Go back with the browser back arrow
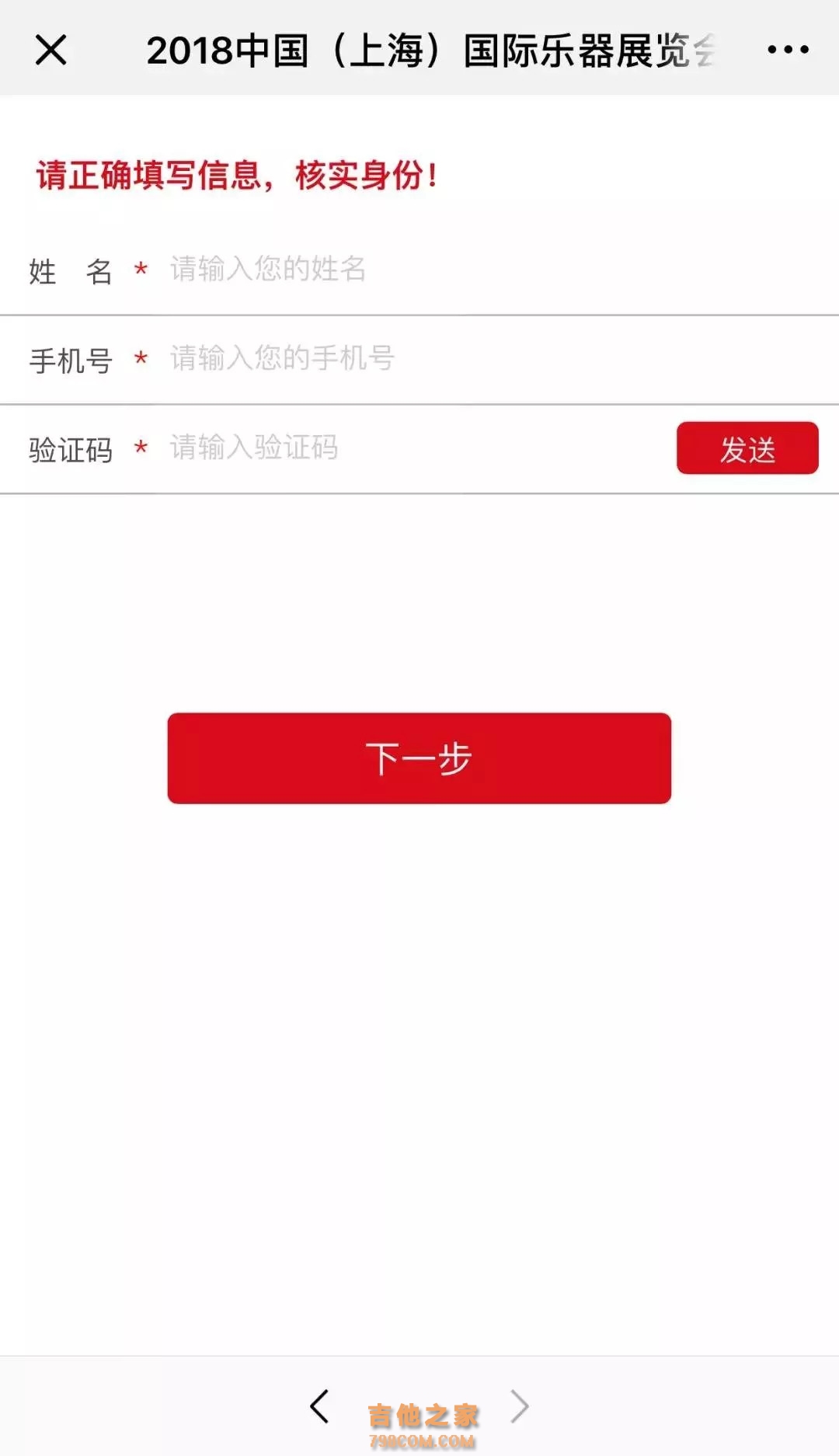 [319, 1406]
